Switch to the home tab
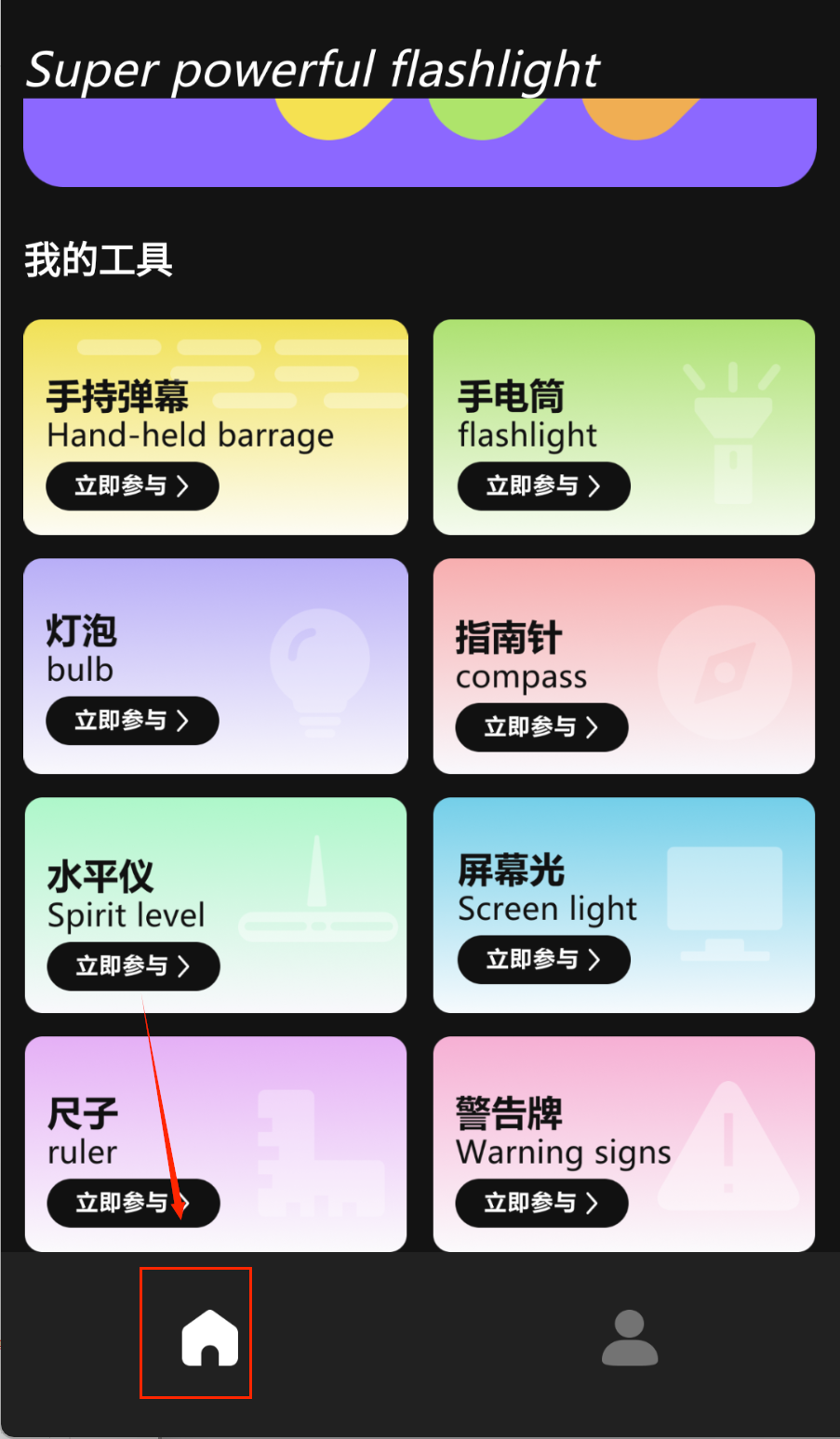 click(x=209, y=1338)
